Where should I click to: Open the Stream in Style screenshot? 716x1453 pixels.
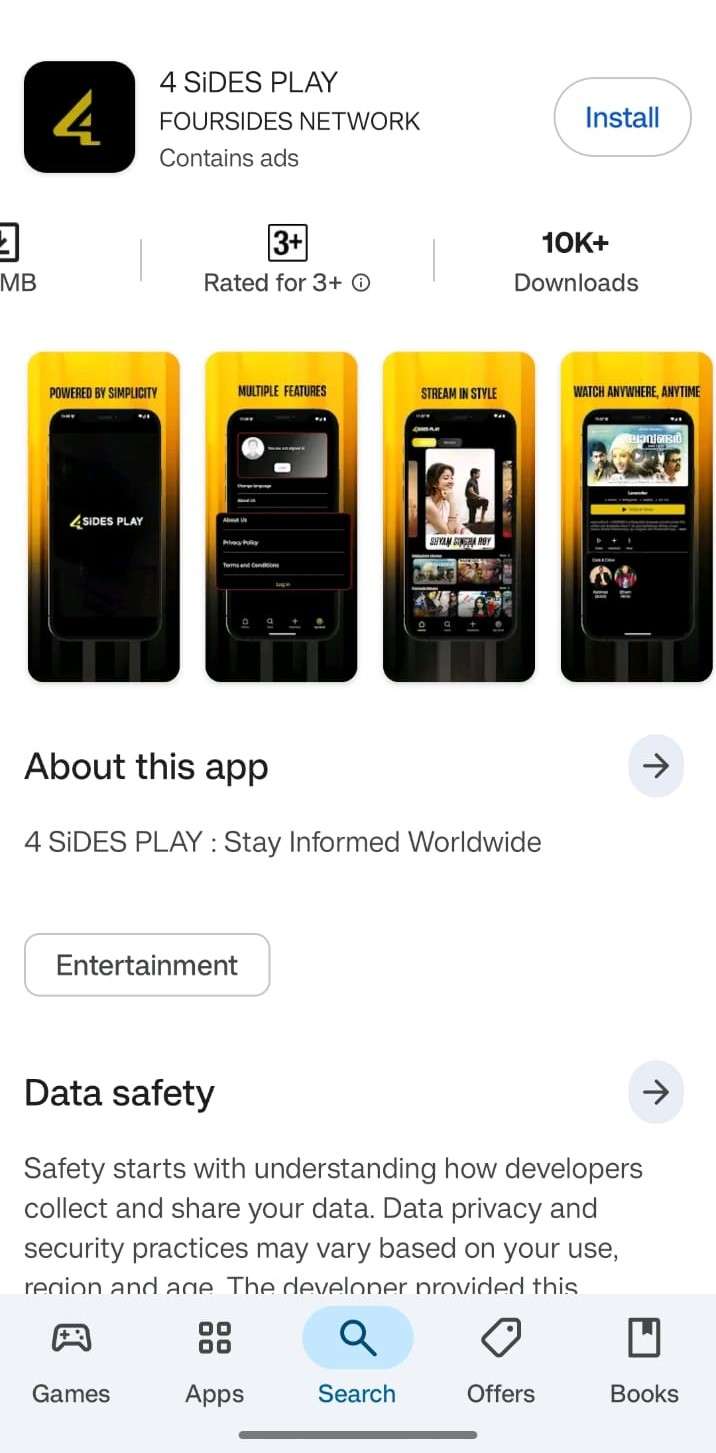coord(459,516)
